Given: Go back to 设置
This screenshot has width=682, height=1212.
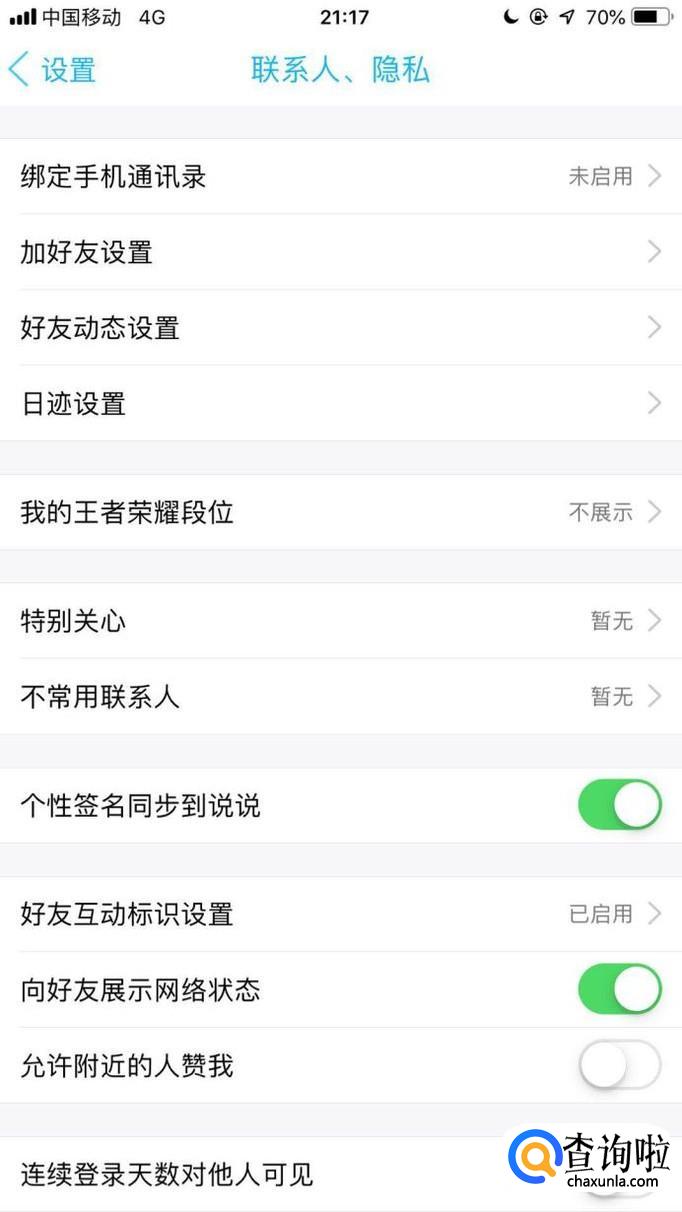Looking at the screenshot, I should click(52, 70).
